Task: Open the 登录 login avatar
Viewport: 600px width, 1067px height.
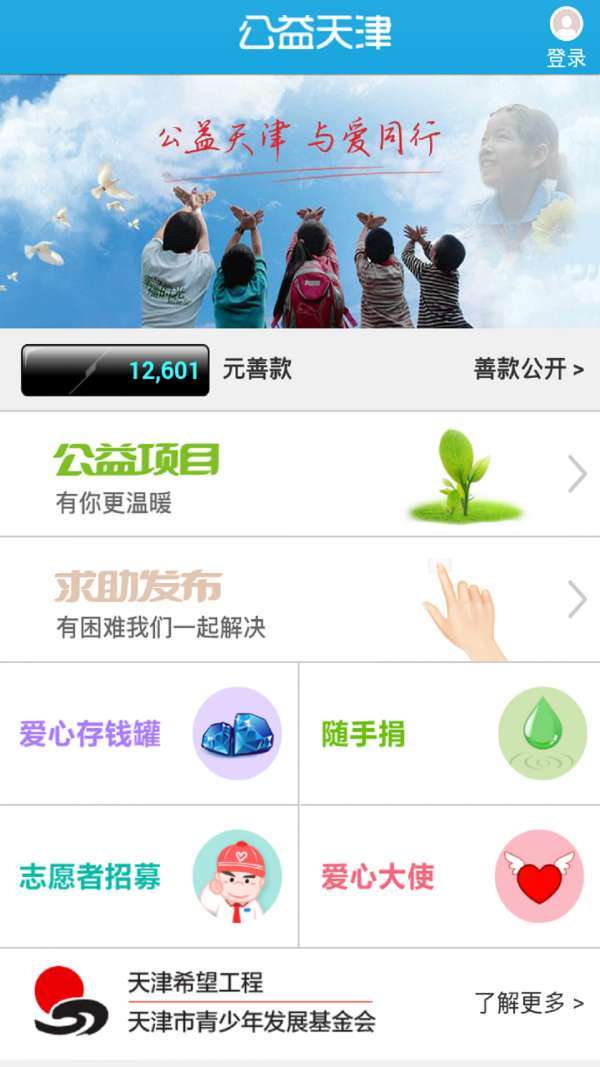Action: [566, 36]
